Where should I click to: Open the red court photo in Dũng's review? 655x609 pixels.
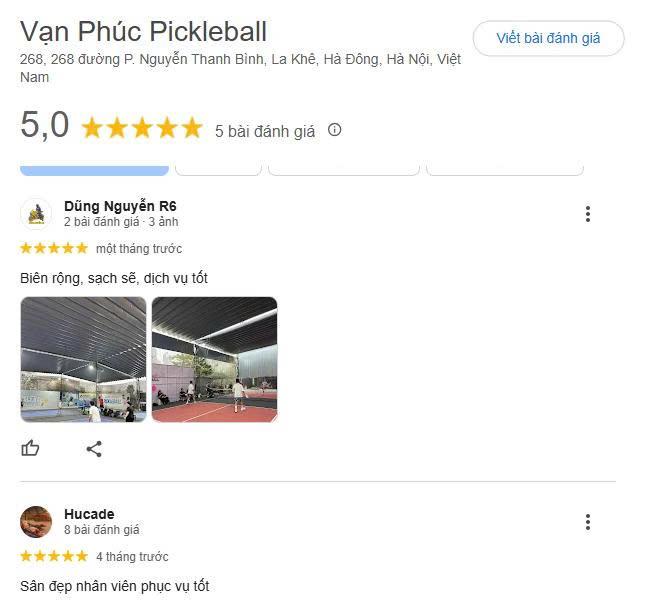point(214,359)
